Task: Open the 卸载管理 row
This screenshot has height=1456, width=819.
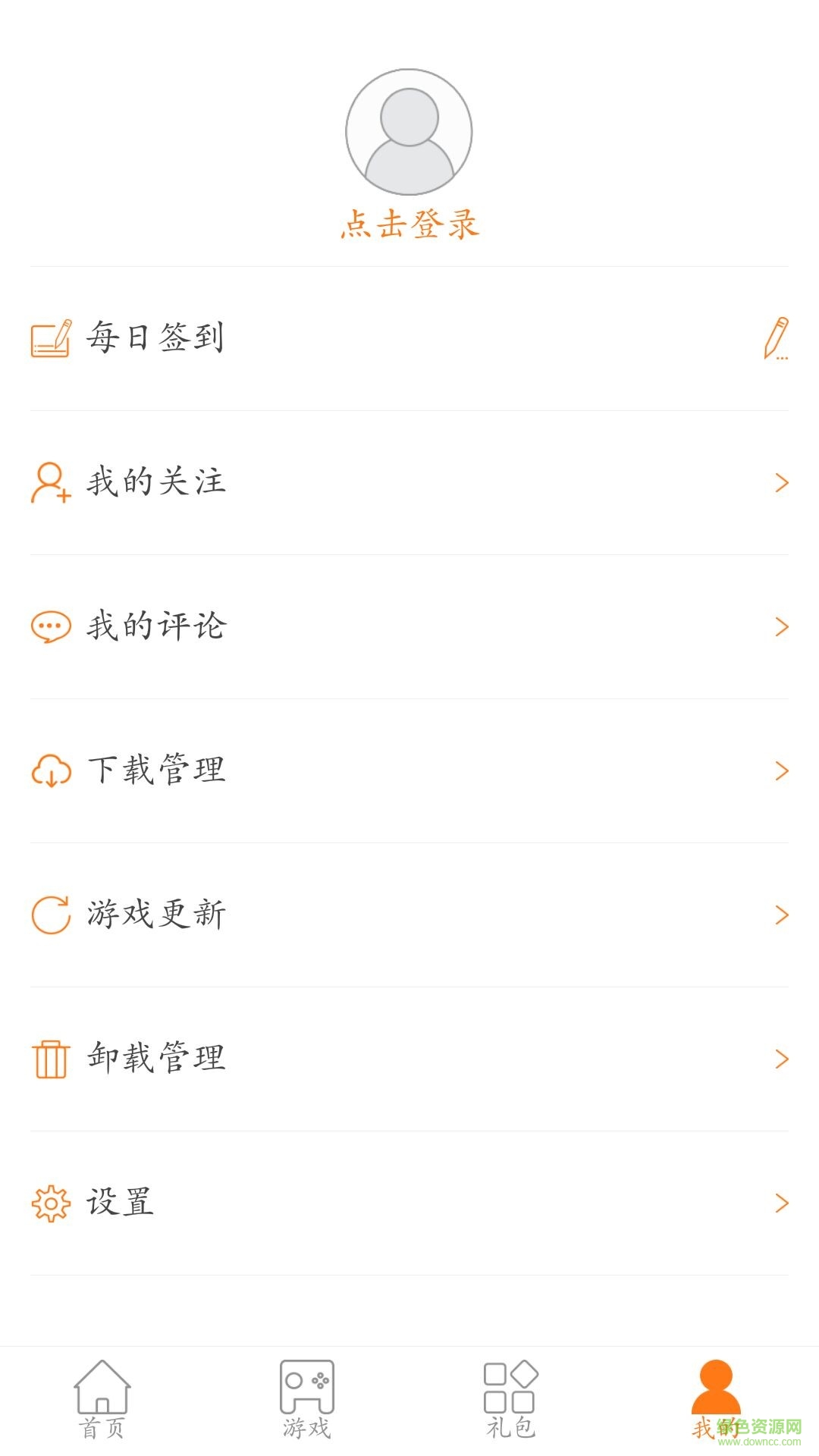Action: [409, 1060]
